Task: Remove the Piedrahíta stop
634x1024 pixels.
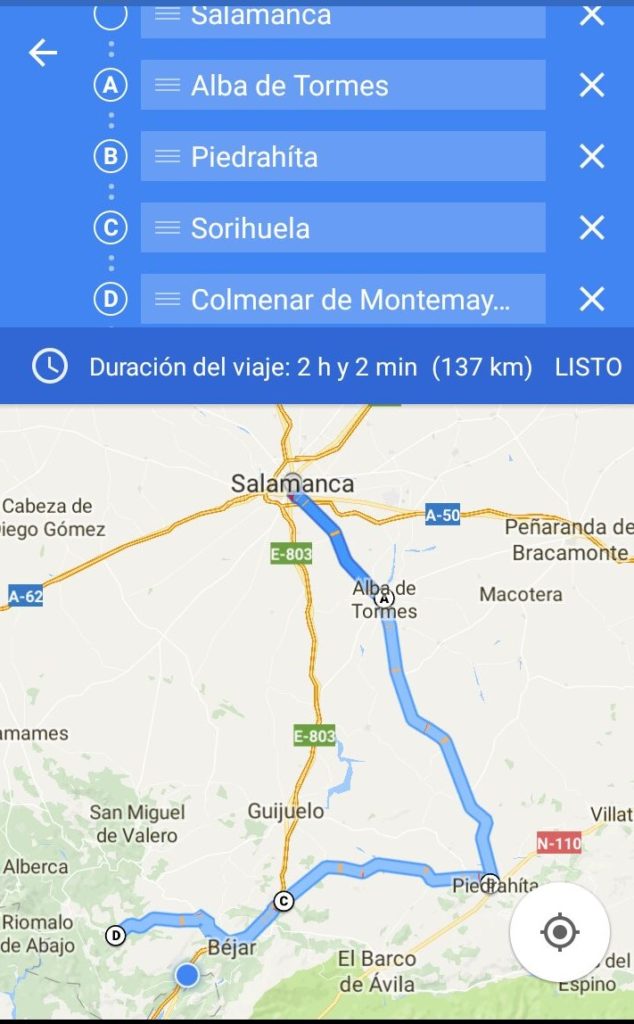Action: (x=592, y=156)
